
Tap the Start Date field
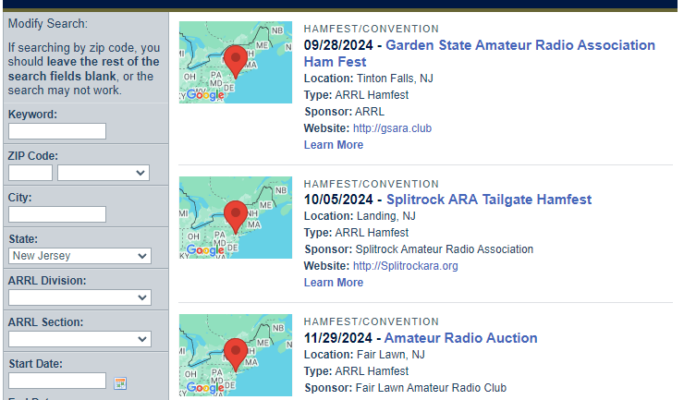[57, 381]
